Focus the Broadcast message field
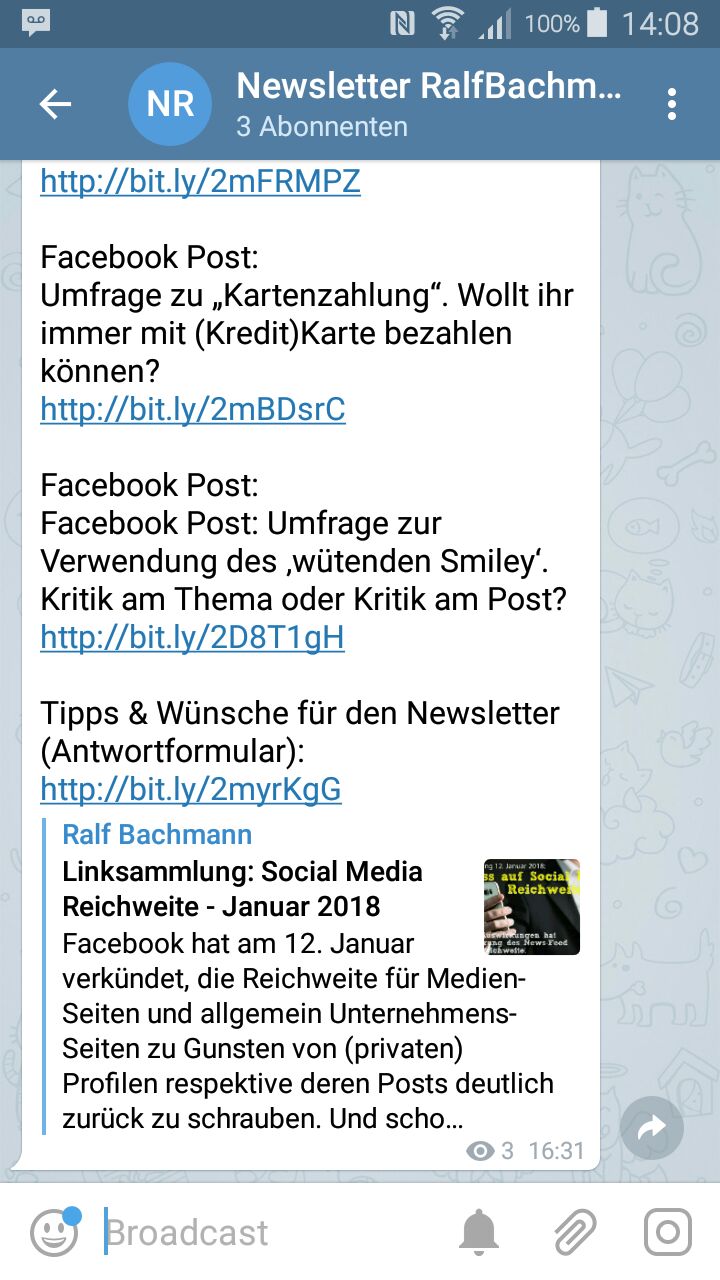Viewport: 720px width, 1280px height. [270, 1232]
